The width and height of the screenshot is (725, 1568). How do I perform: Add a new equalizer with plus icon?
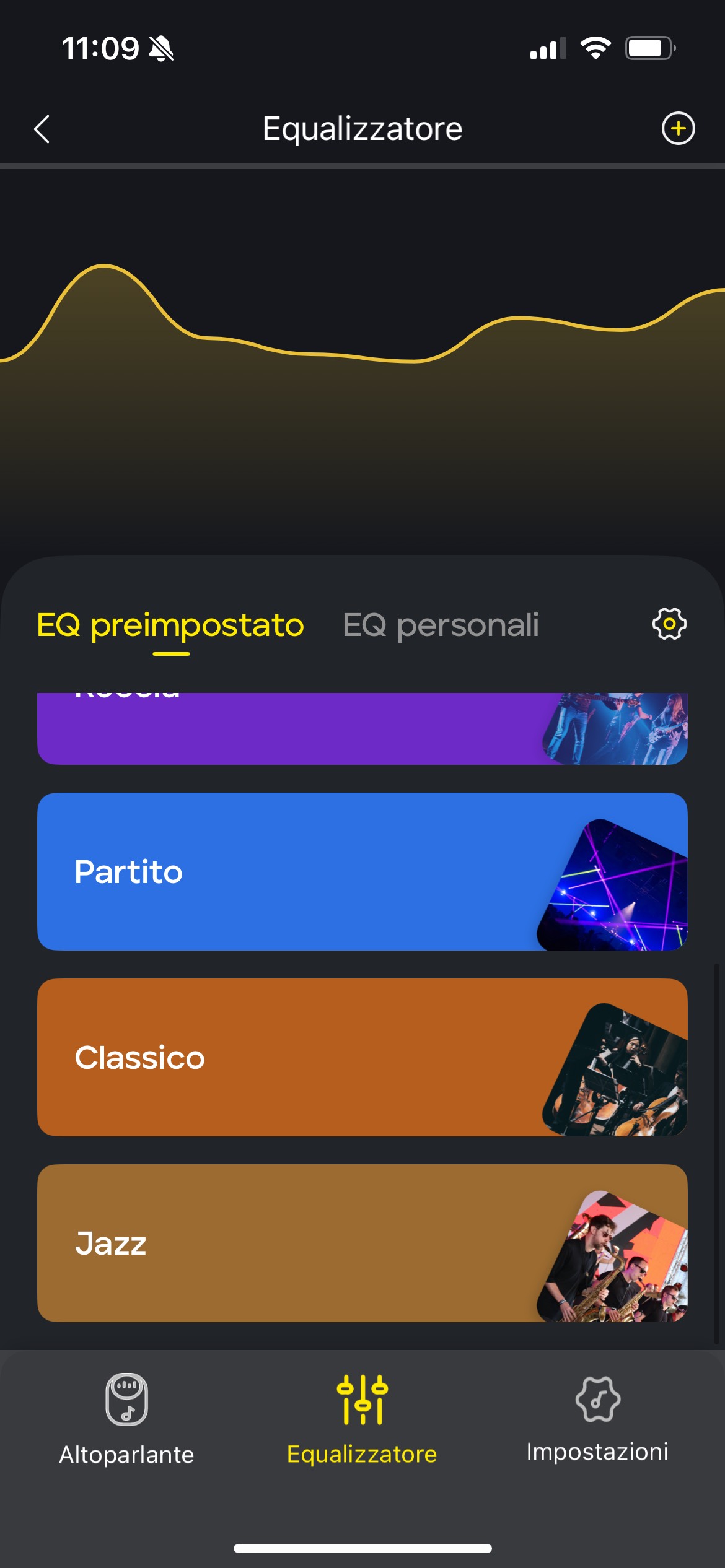(678, 128)
